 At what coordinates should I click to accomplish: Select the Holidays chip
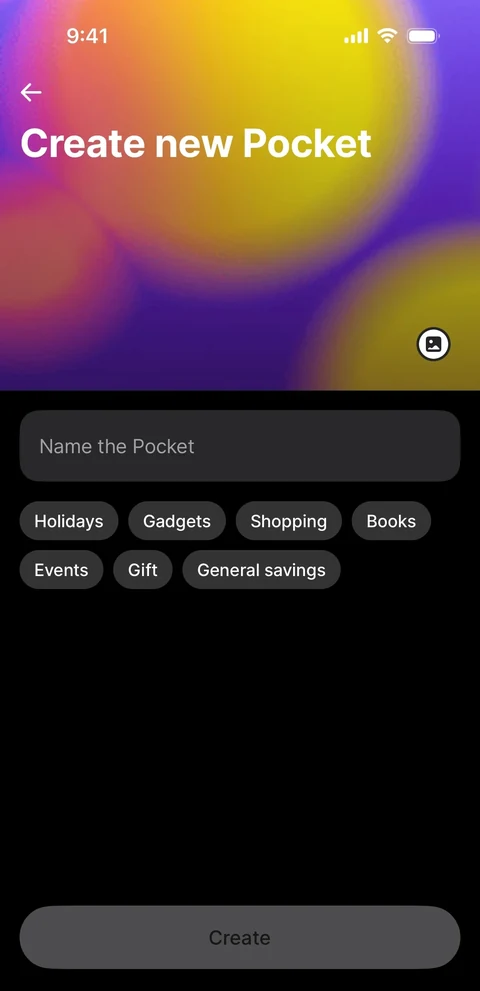click(69, 521)
